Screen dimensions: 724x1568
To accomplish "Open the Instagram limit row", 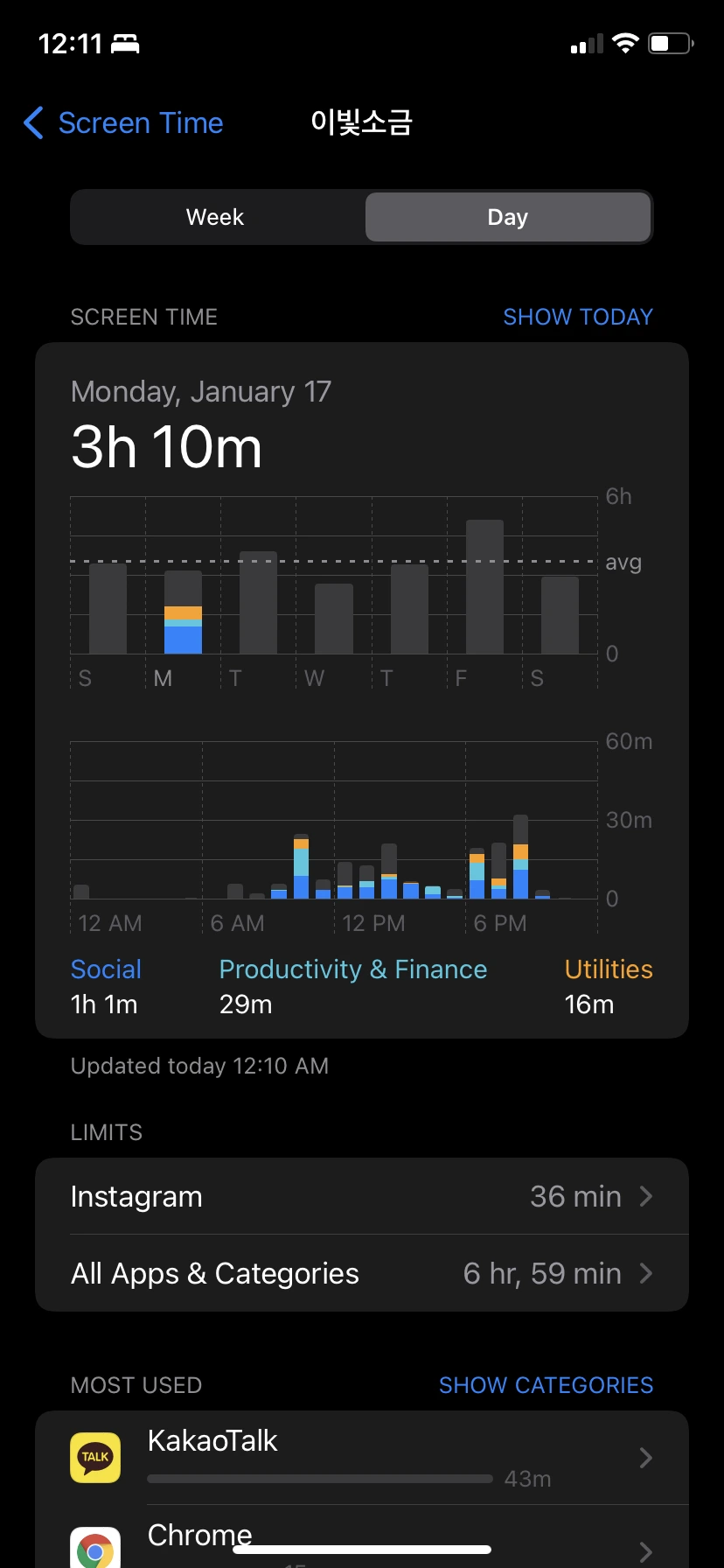I will (x=362, y=1196).
